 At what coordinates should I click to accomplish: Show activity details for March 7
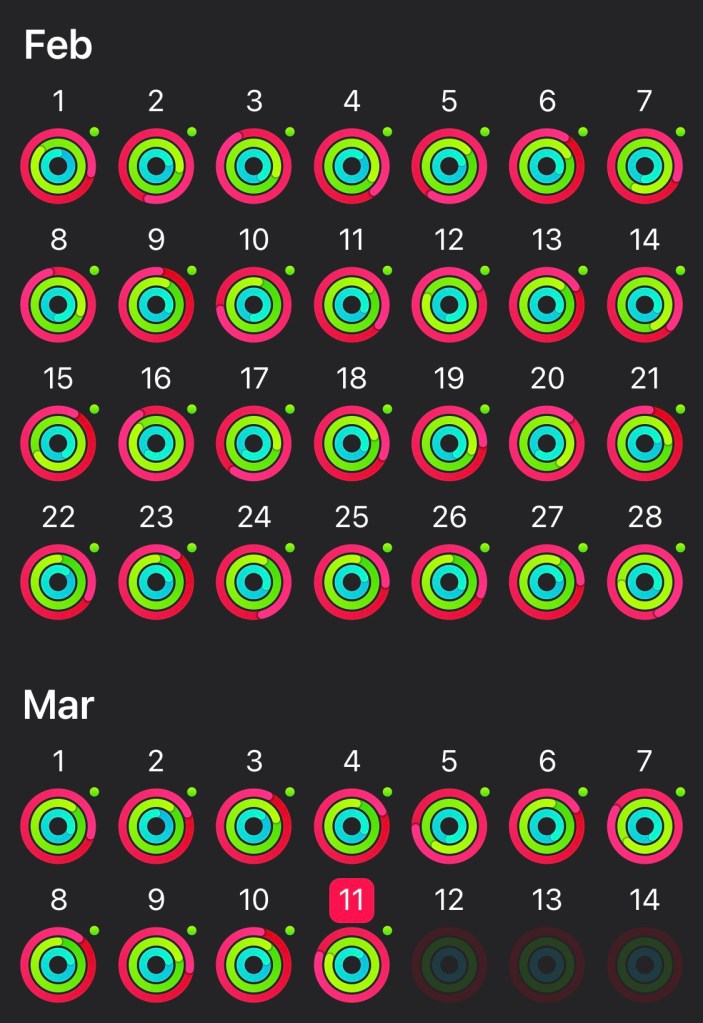645,827
